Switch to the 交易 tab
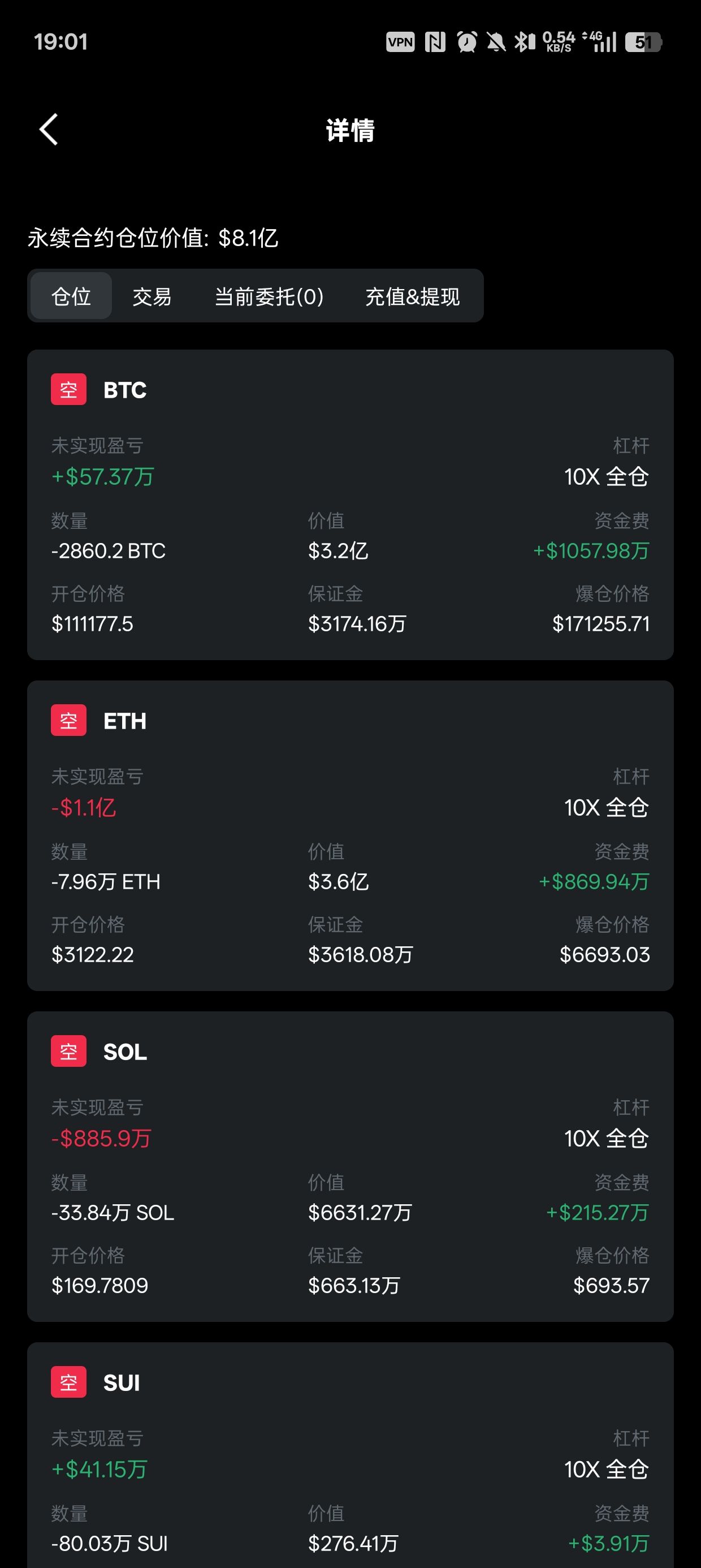The image size is (701, 1568). point(152,296)
